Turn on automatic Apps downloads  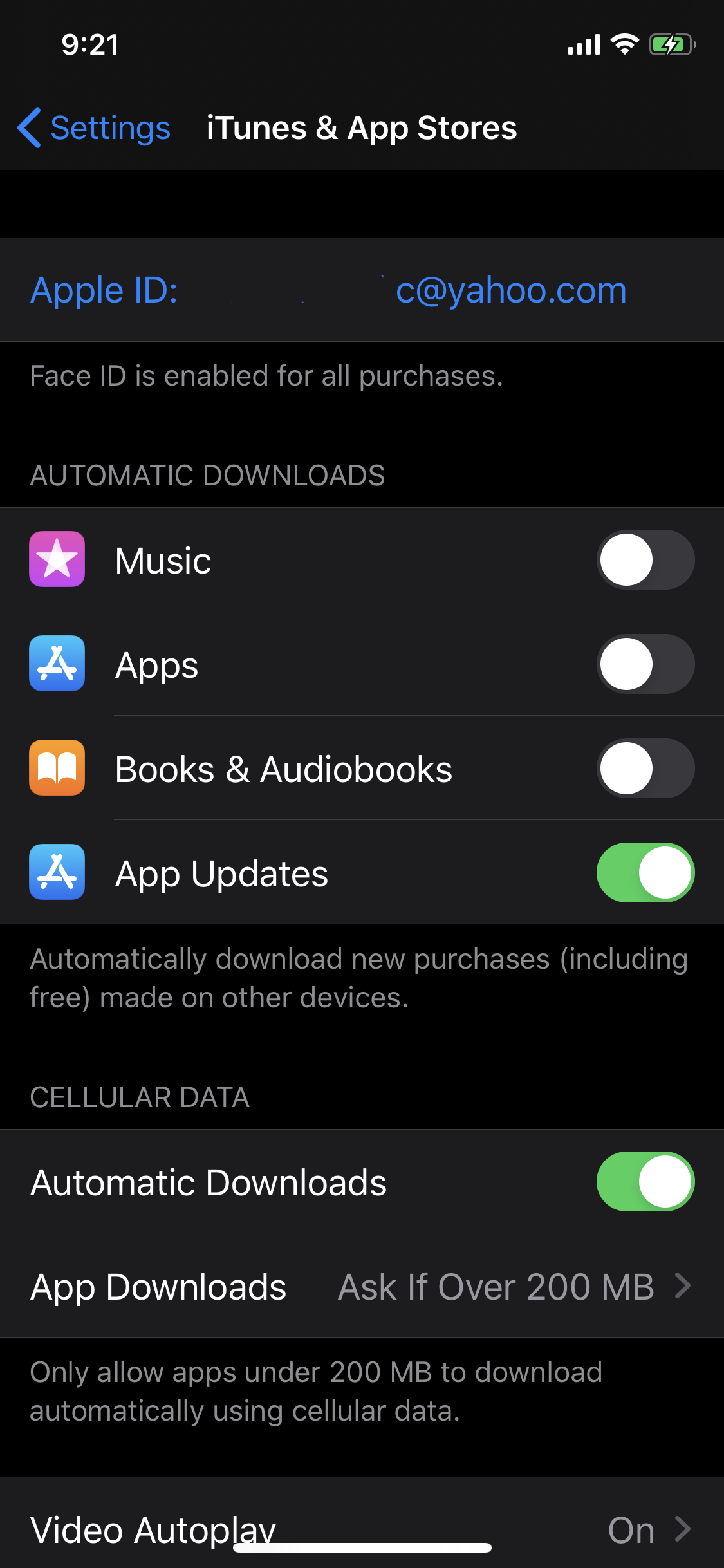645,664
